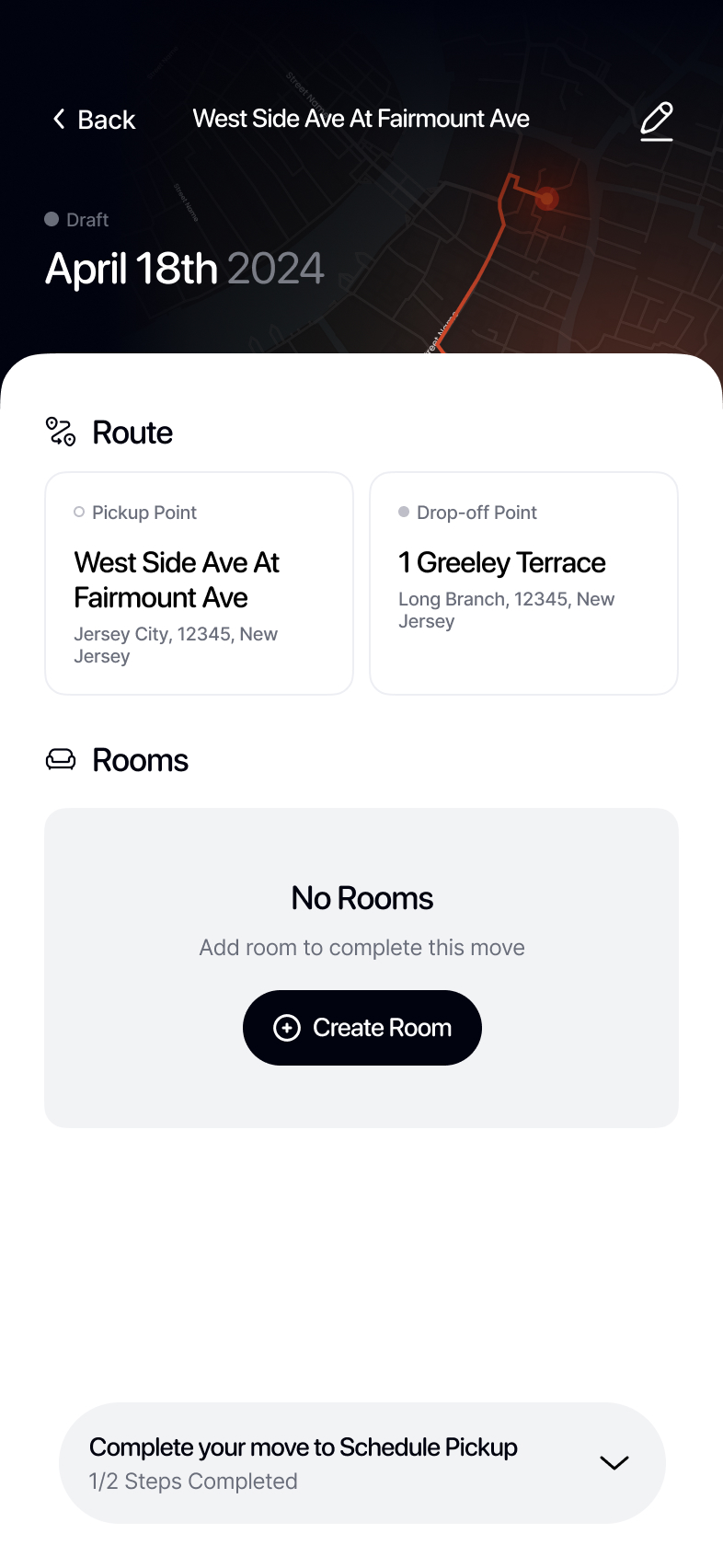Expand the Schedule Pickup steps banner
723x1568 pixels.
362,1463
